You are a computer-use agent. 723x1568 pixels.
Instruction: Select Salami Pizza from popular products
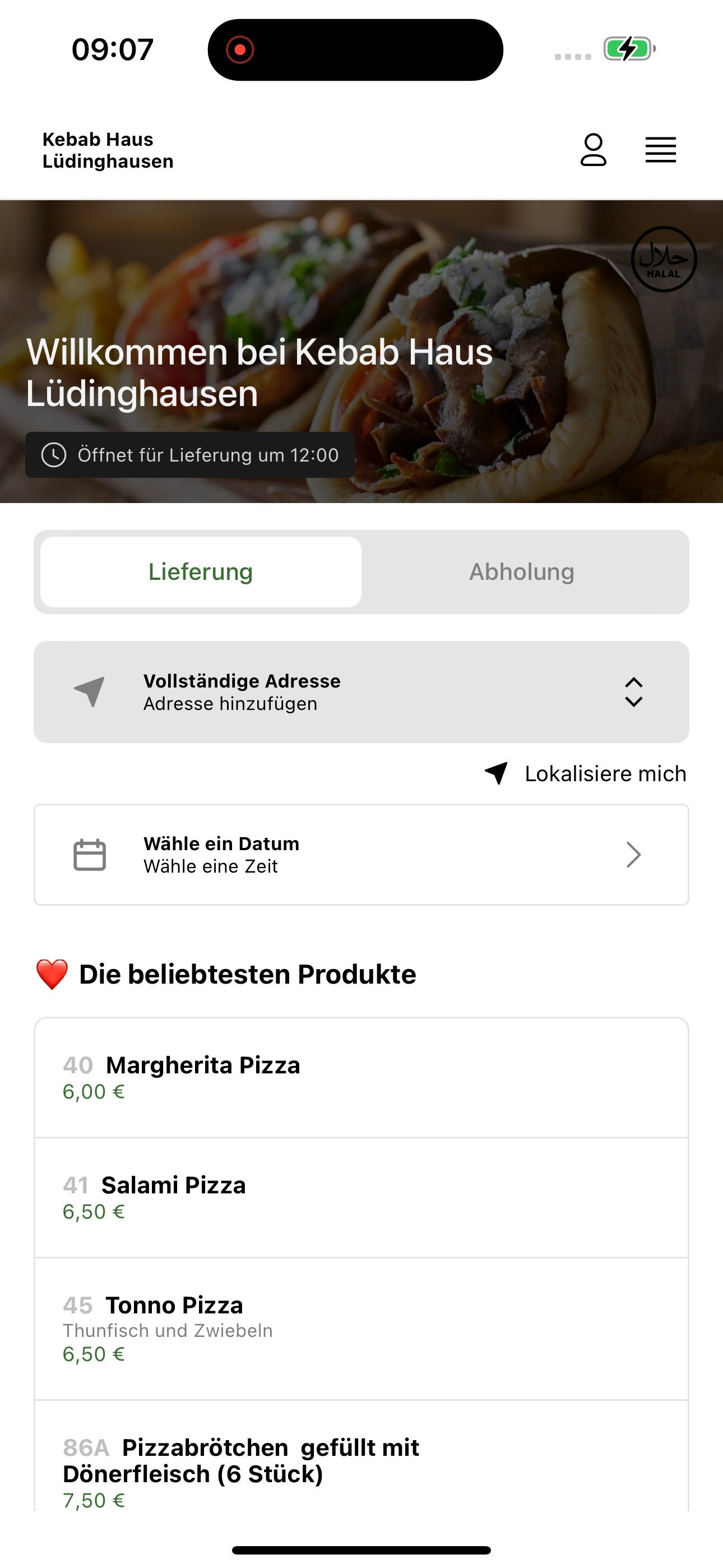[361, 1198]
